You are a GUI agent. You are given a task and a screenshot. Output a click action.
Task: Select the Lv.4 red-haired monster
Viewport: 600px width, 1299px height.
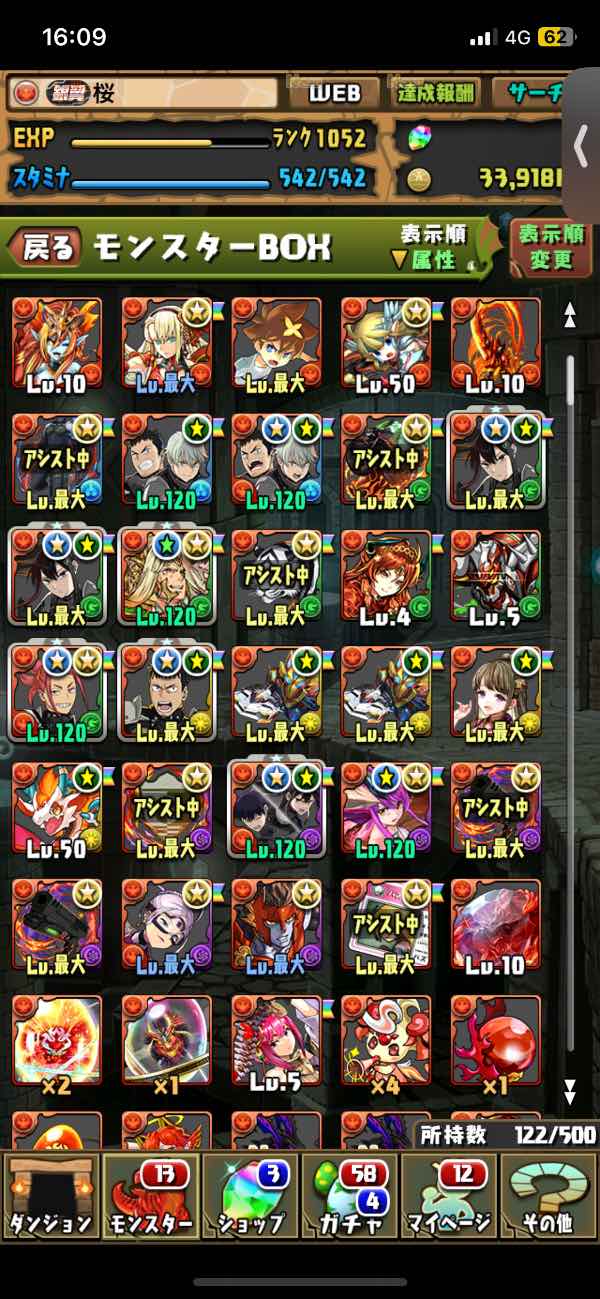point(386,575)
